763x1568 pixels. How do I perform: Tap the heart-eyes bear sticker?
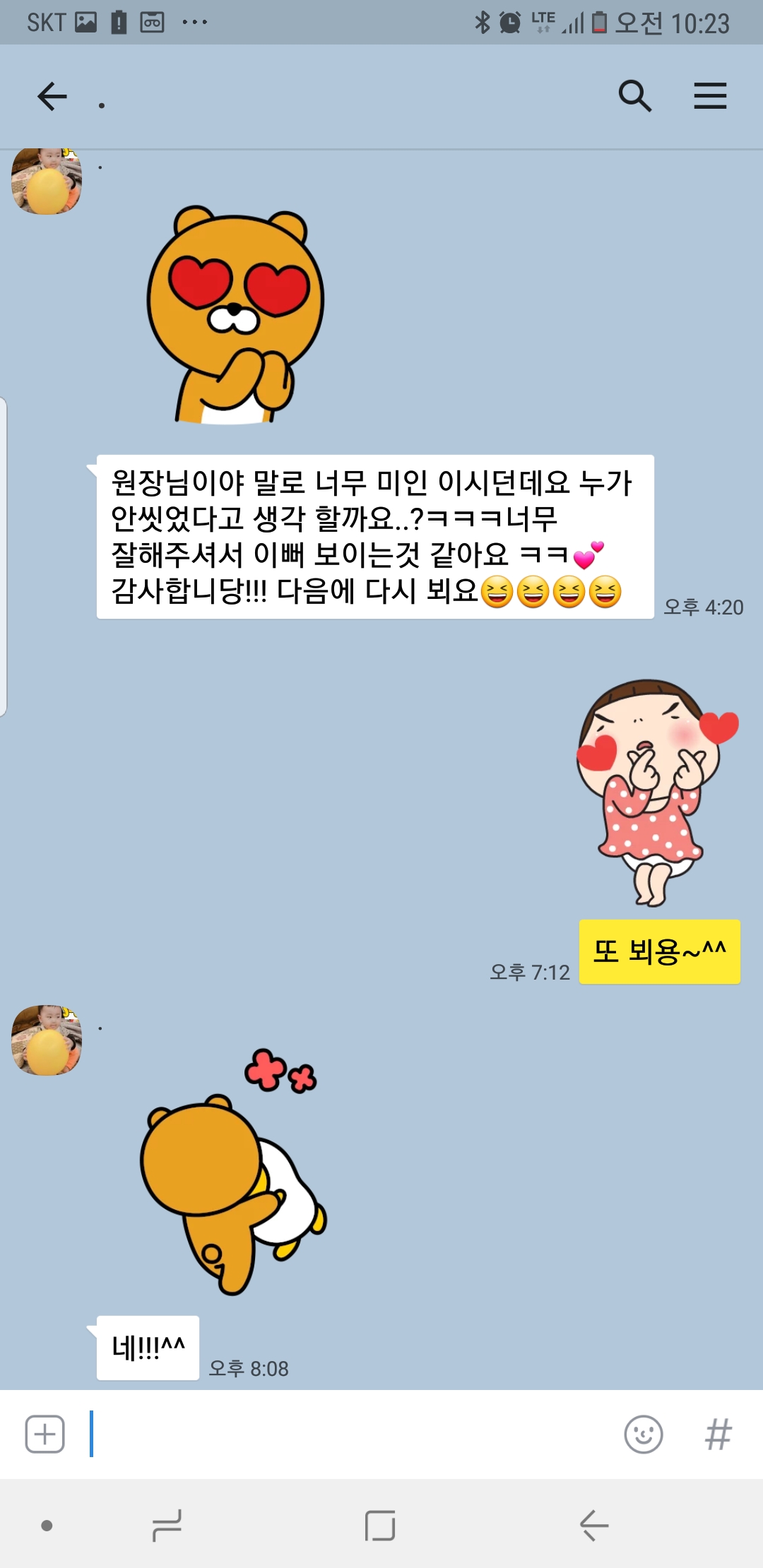[x=235, y=316]
